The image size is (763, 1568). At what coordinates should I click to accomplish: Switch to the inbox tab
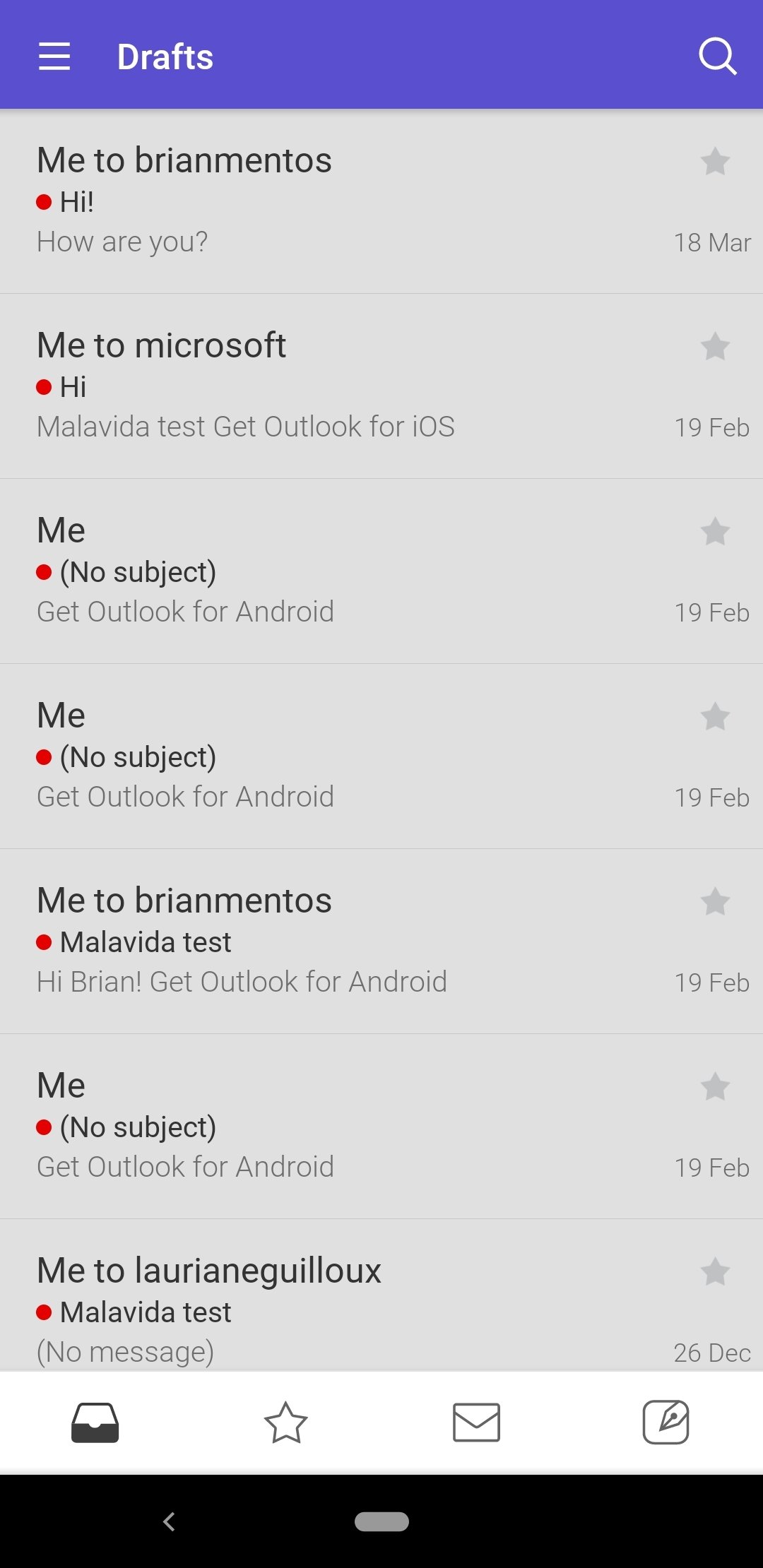coord(95,1422)
